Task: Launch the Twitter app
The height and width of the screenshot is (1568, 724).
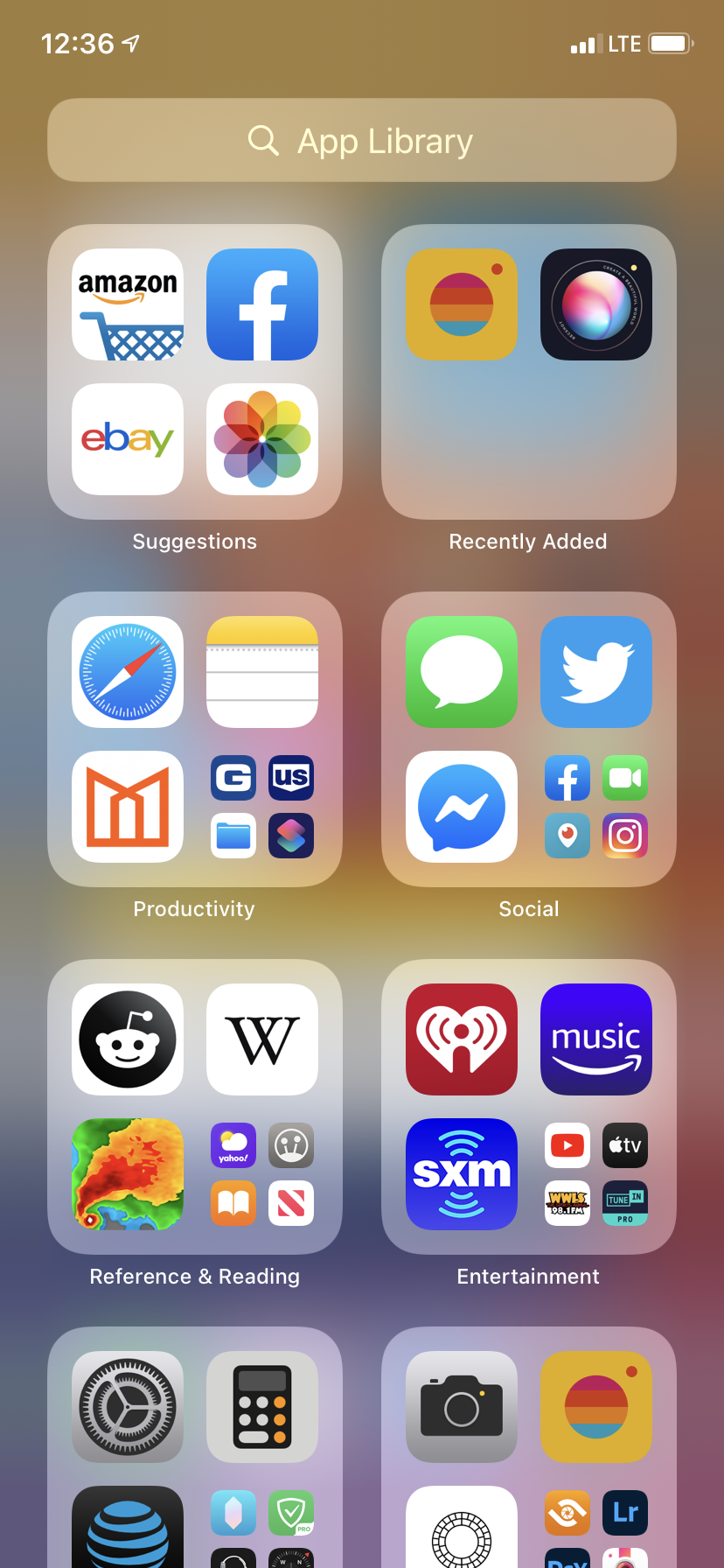Action: (x=596, y=672)
